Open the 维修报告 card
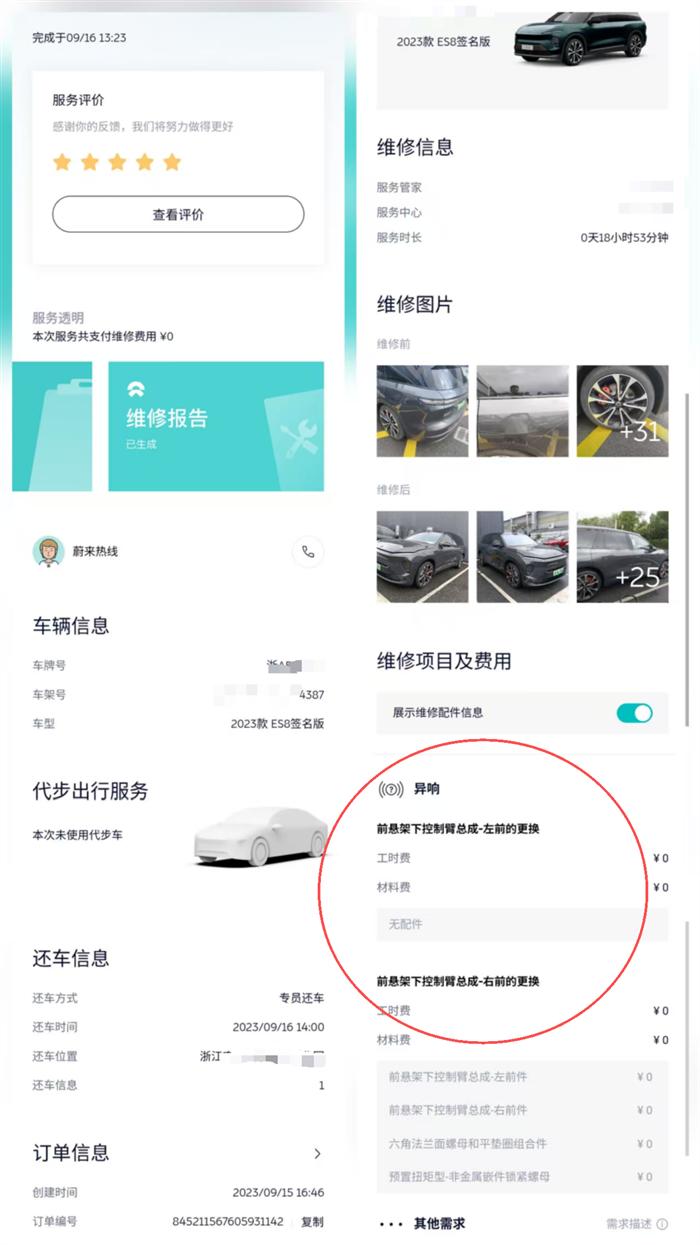 215,426
